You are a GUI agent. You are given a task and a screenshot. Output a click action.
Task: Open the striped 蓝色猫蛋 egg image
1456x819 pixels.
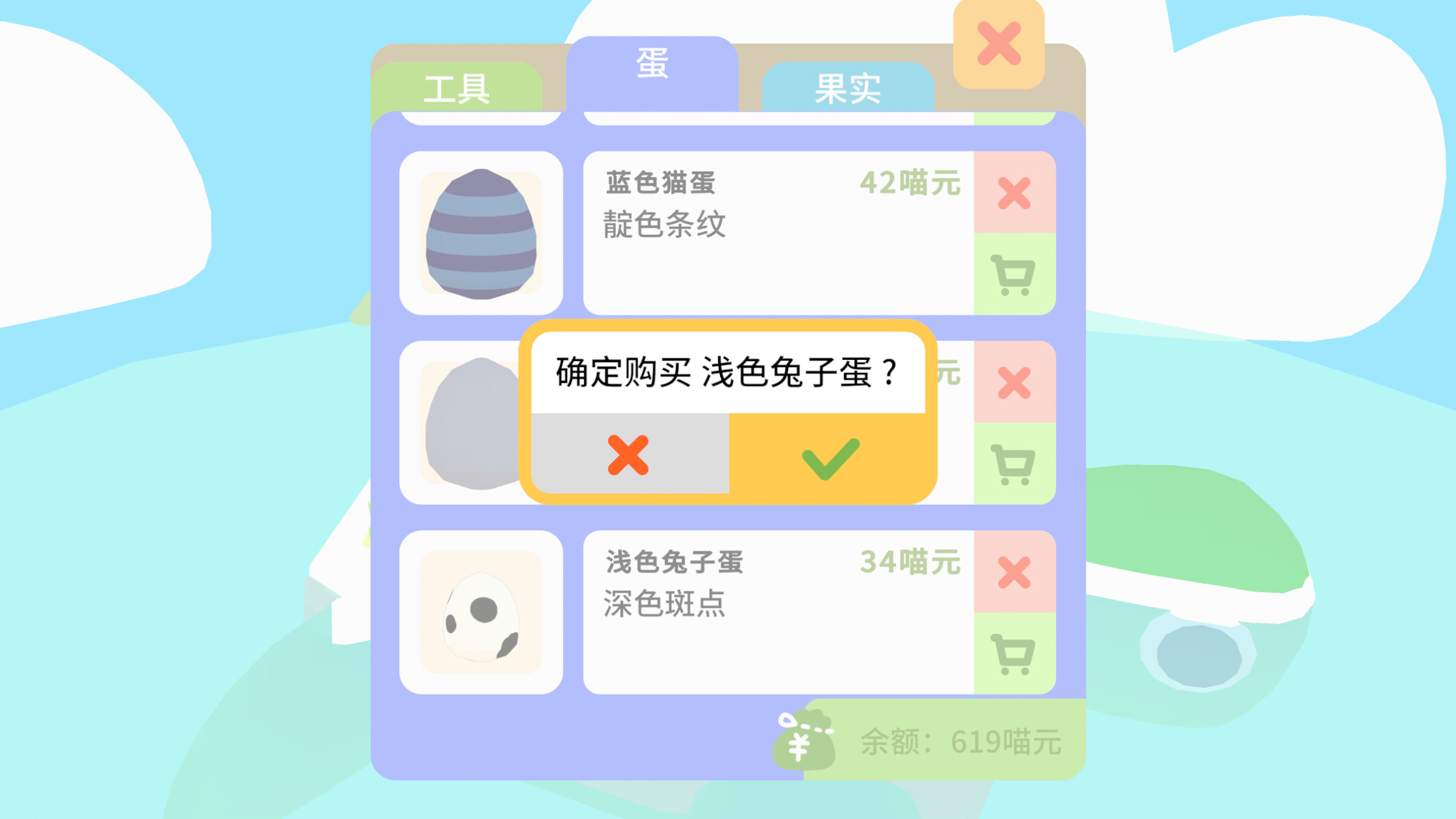481,233
